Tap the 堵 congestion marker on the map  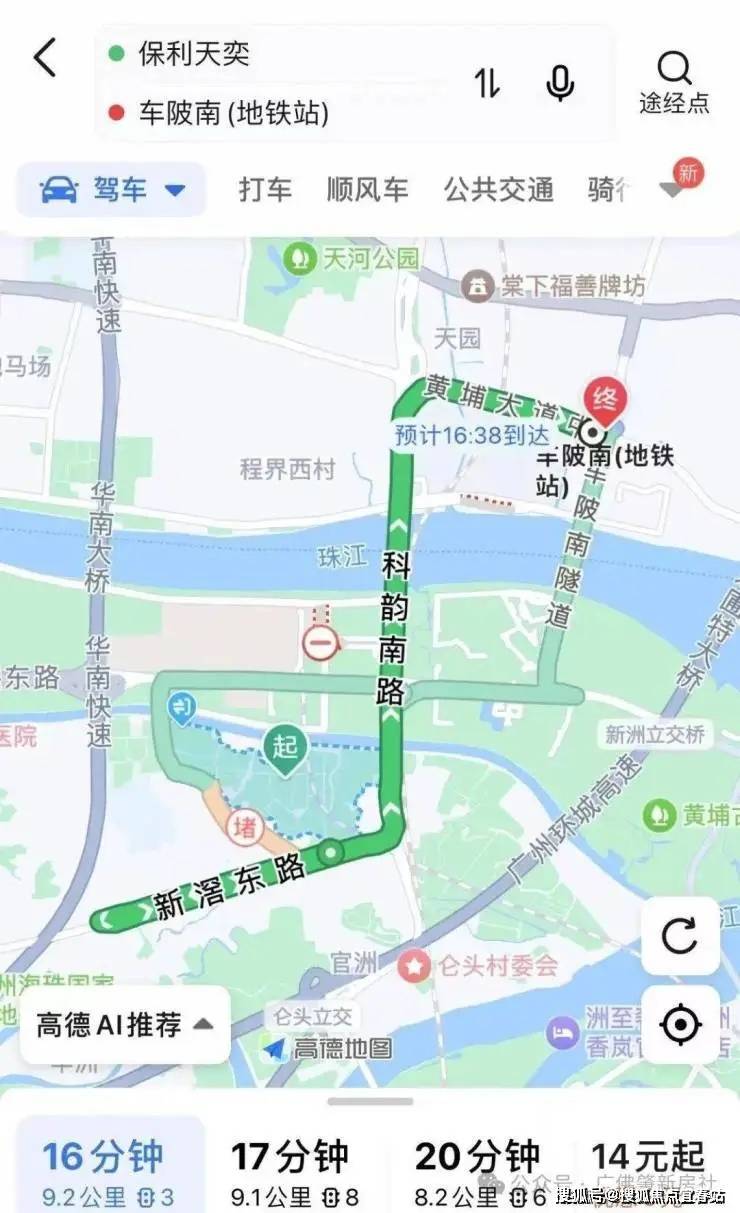(244, 826)
